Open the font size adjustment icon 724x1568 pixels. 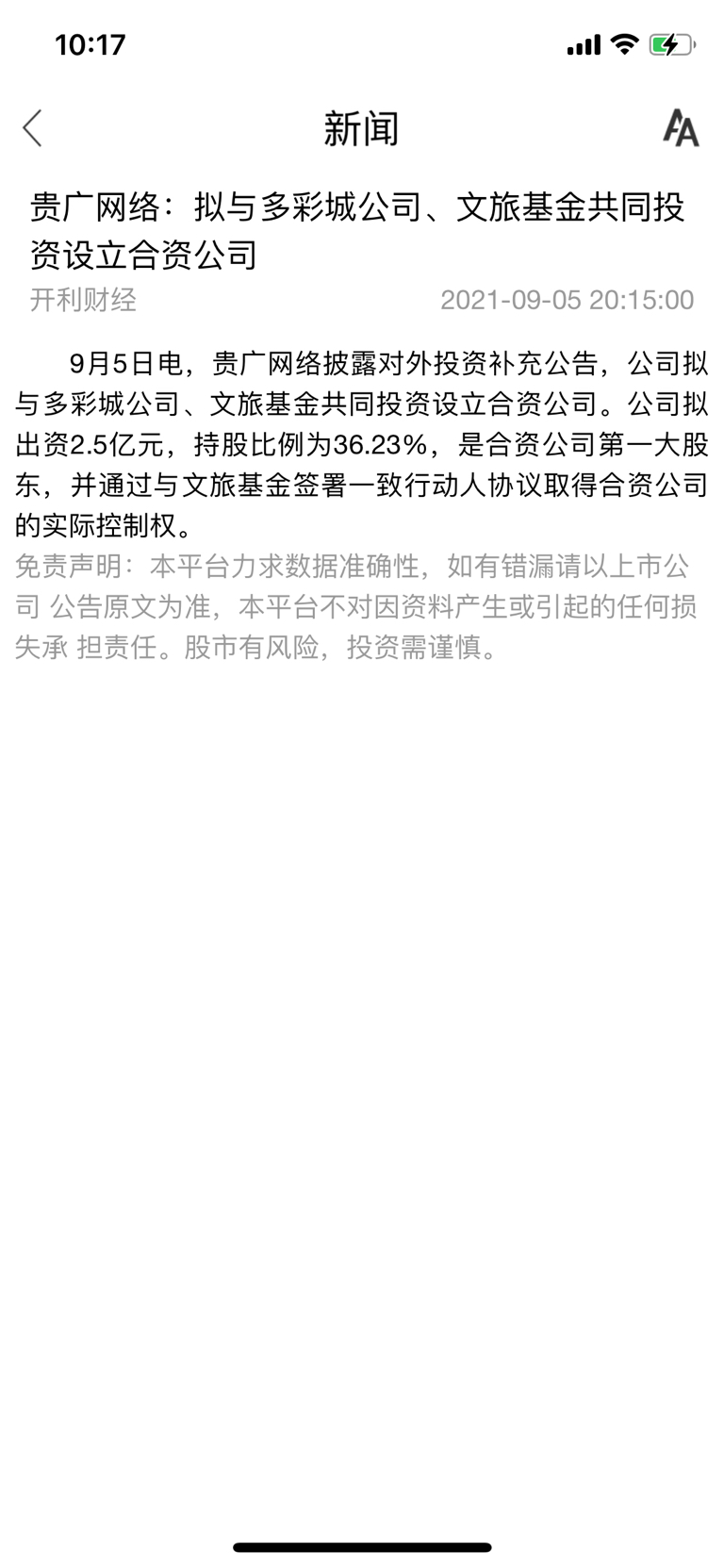(x=681, y=128)
